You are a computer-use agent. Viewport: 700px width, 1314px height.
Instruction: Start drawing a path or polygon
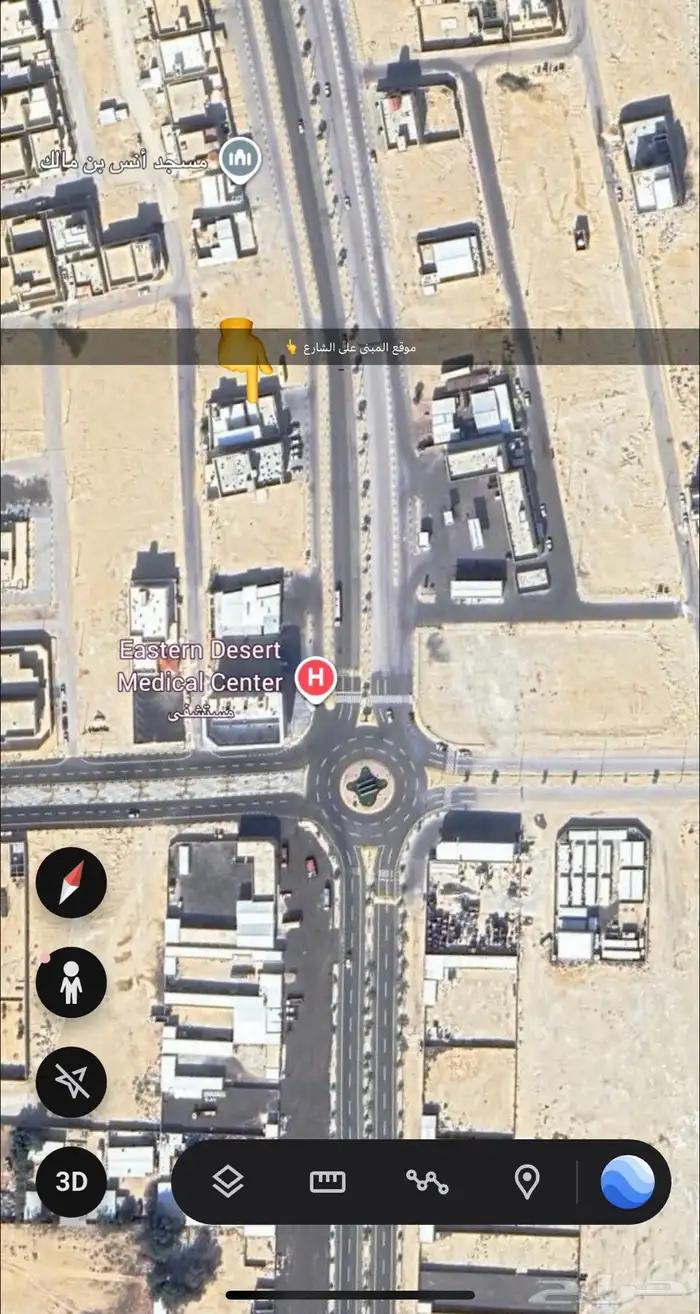click(427, 1182)
